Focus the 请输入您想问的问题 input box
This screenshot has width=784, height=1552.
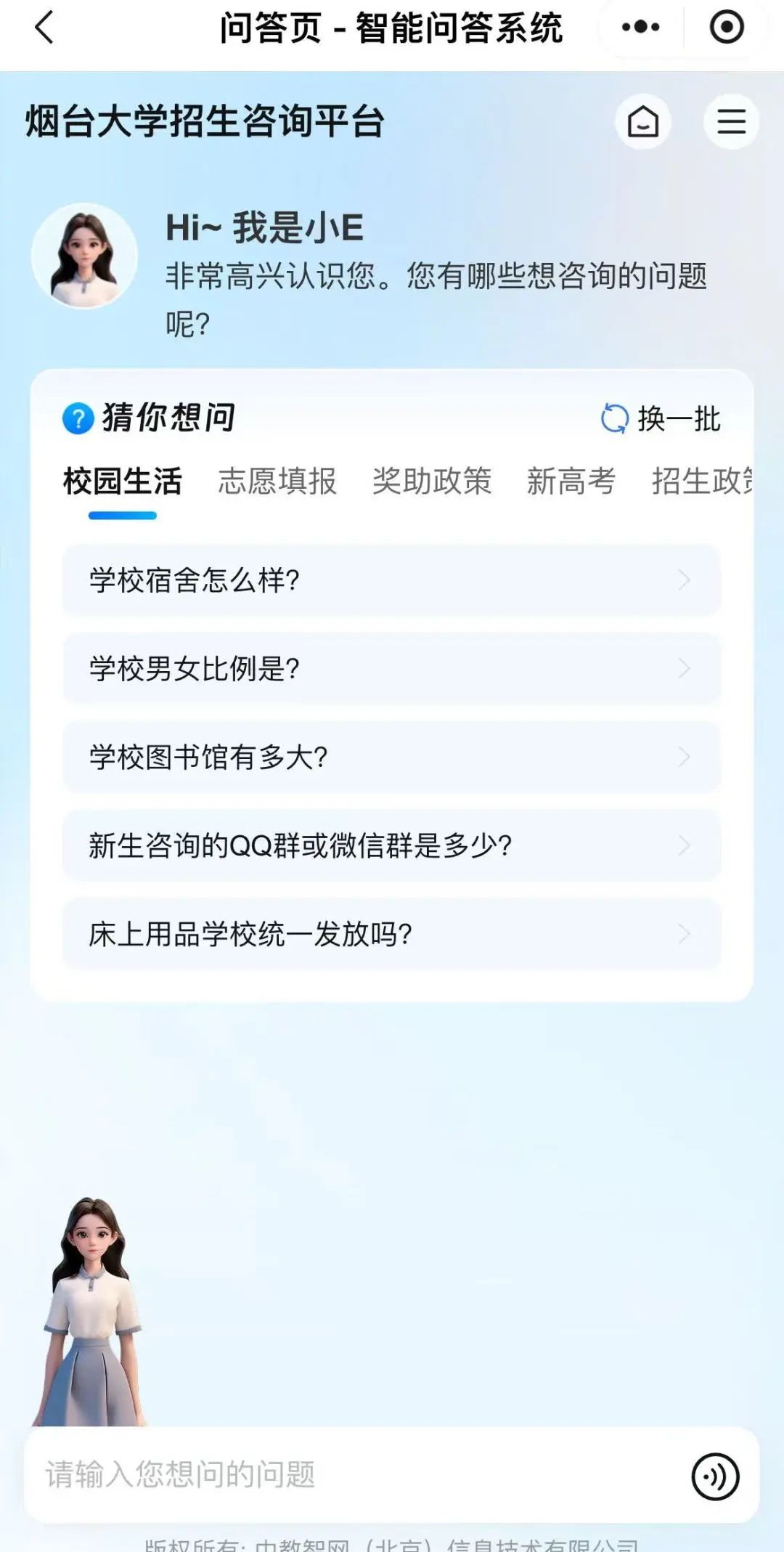coord(348,1475)
